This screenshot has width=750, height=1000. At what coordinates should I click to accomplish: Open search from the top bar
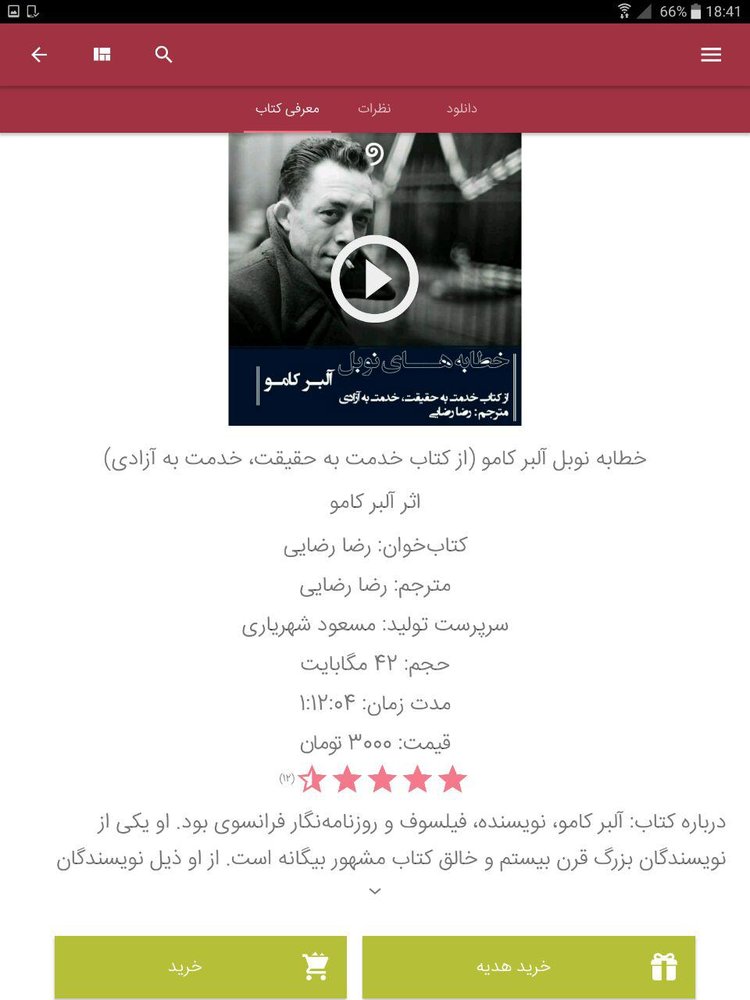point(164,55)
